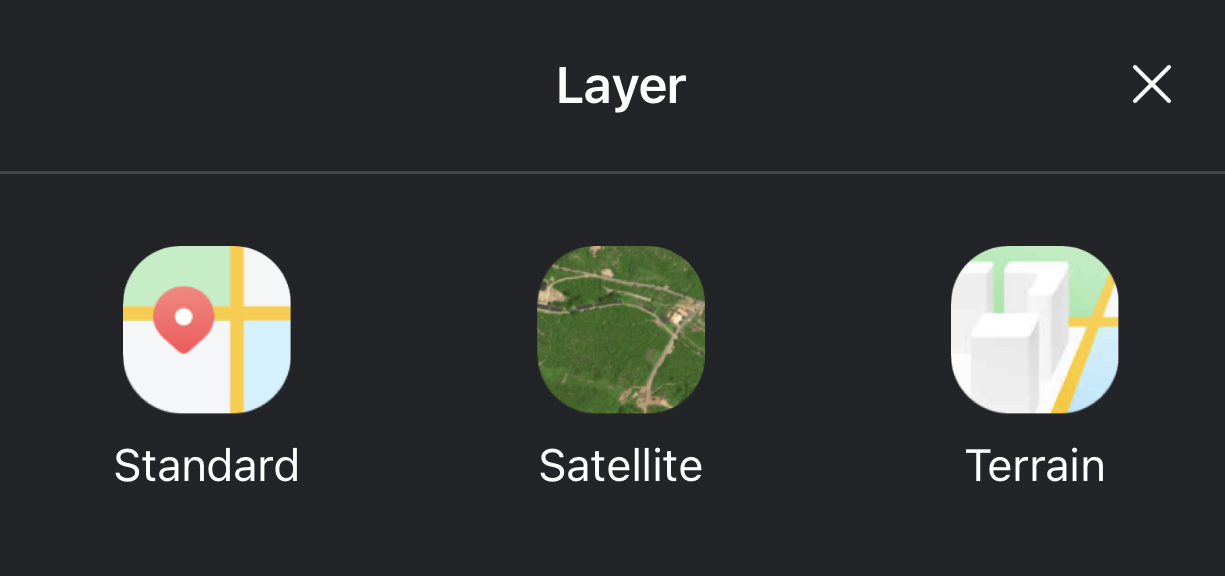
Task: Choose the Terrain map layer
Action: pos(1034,330)
